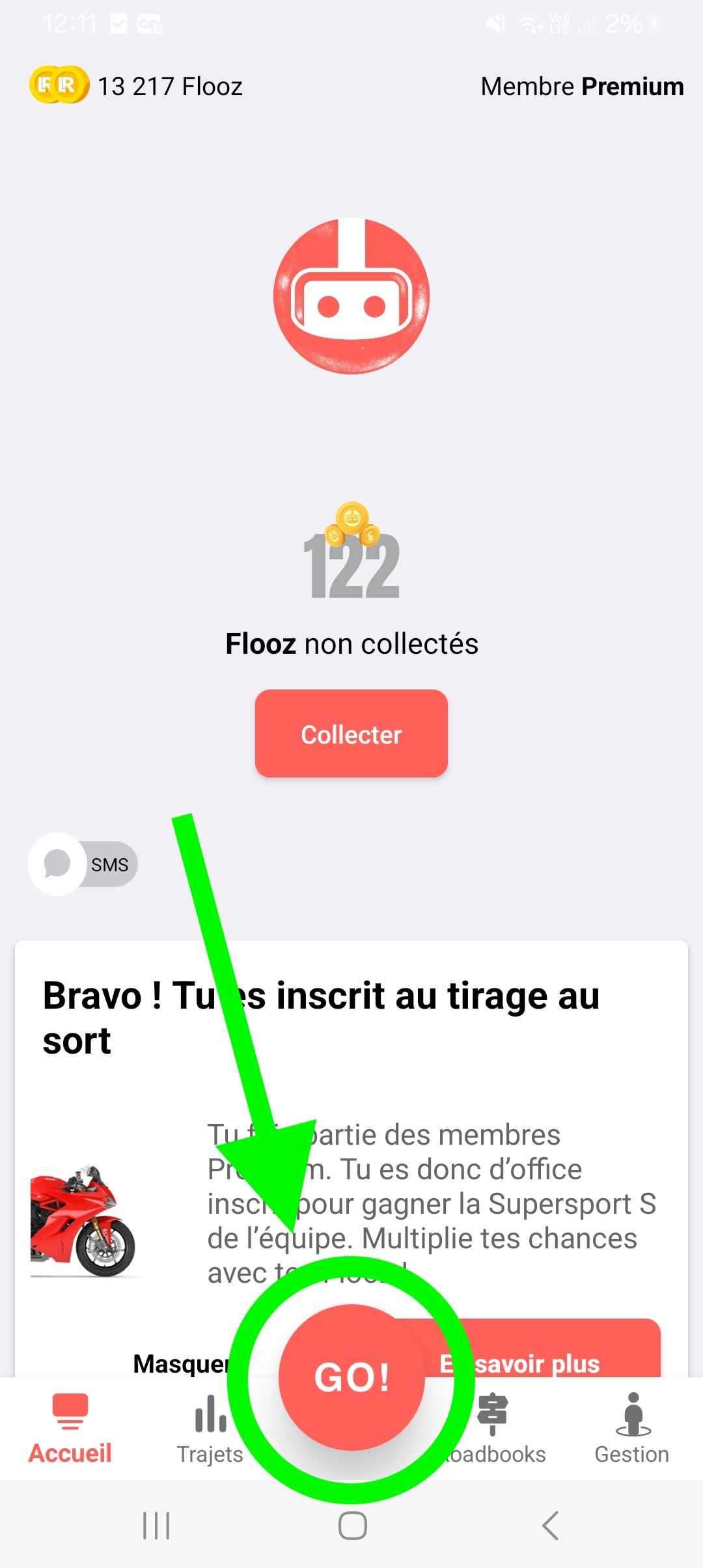Viewport: 703px width, 1568px height.
Task: Go to the Gestion tab
Action: 632,1429
